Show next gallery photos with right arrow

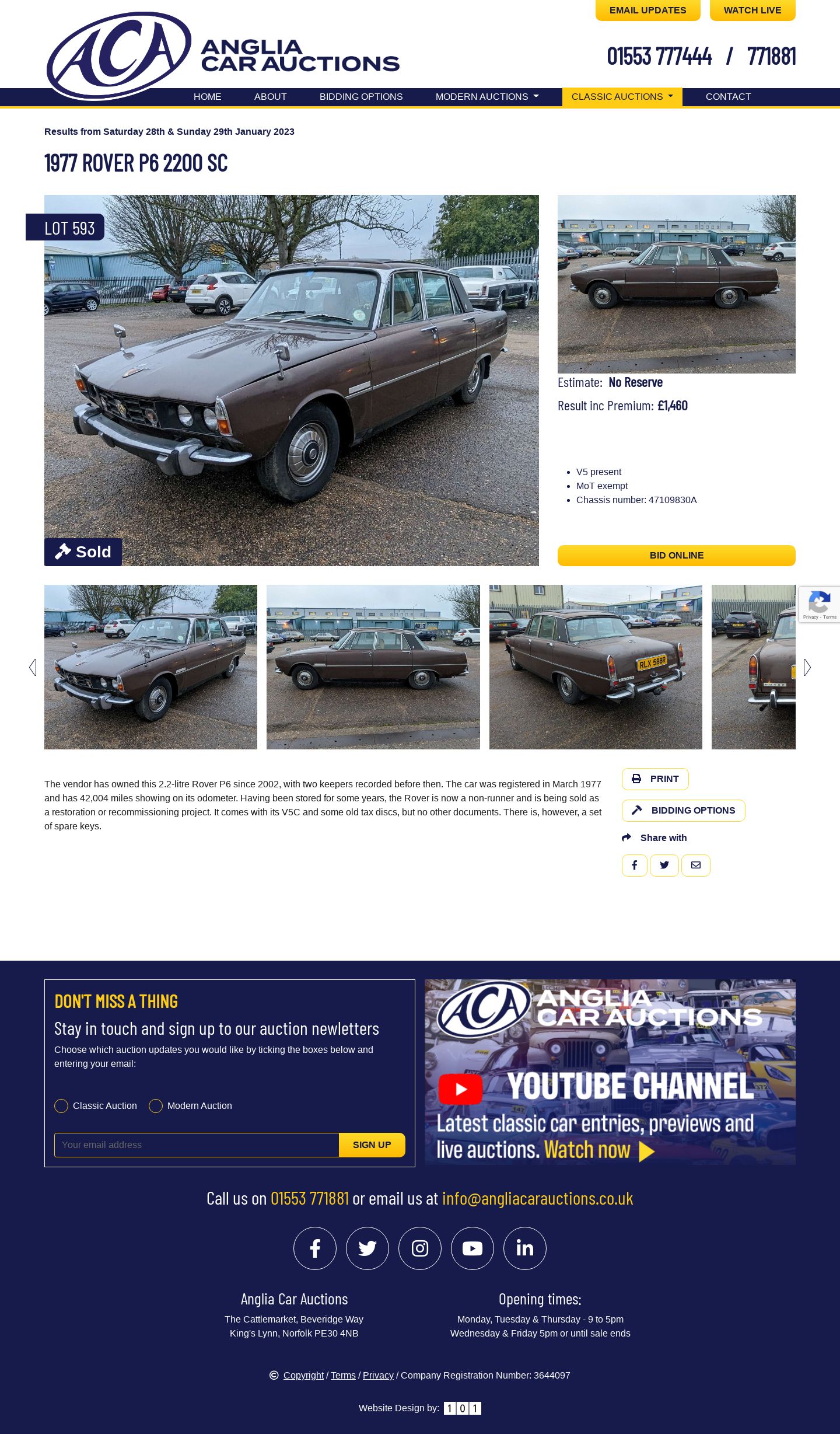pyautogui.click(x=807, y=667)
